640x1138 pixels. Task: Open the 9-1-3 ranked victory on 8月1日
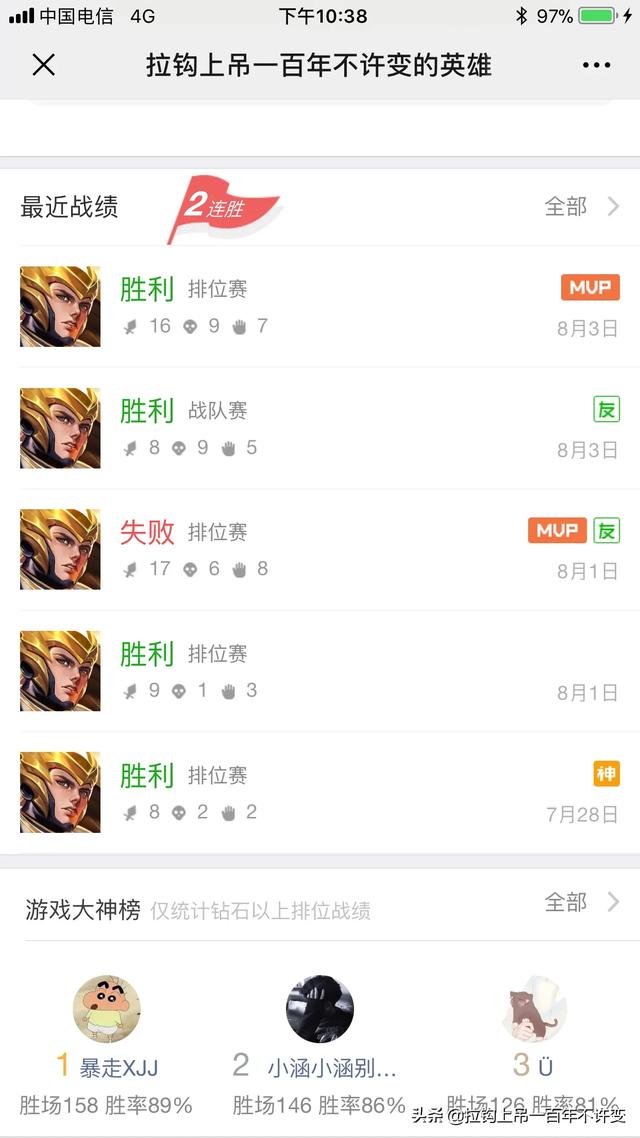click(x=320, y=671)
